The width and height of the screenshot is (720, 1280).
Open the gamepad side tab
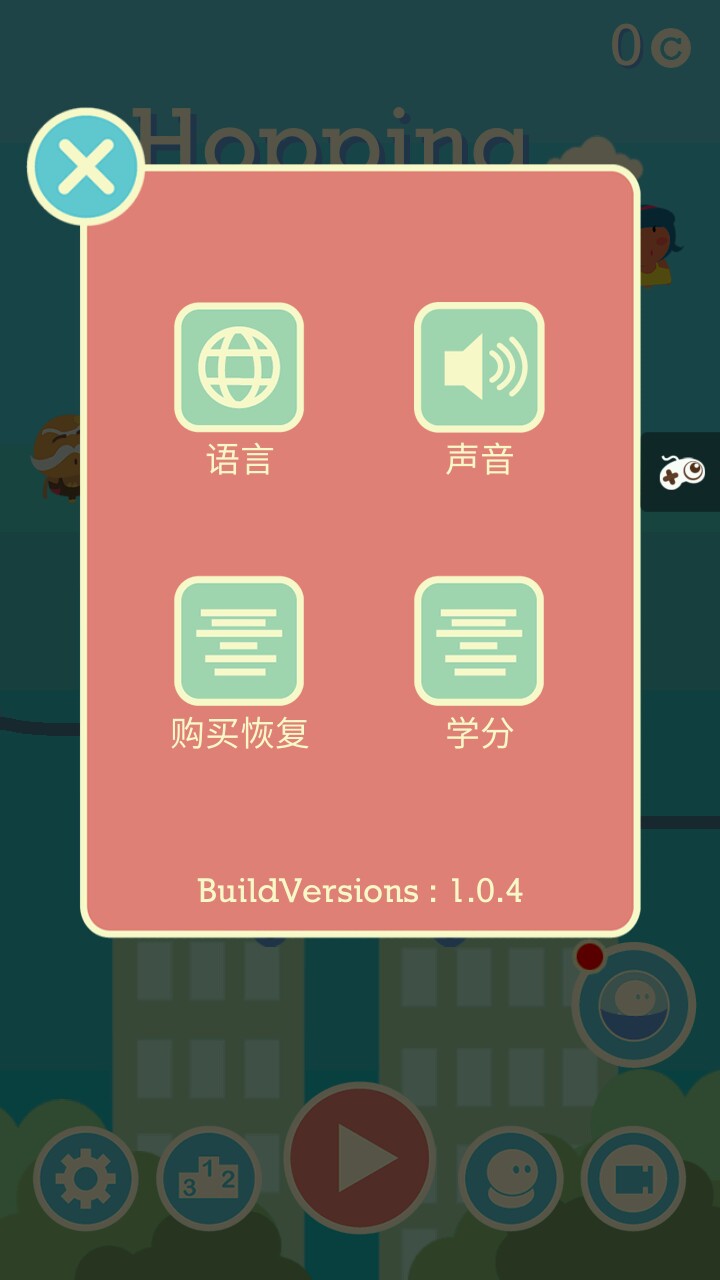coord(682,472)
